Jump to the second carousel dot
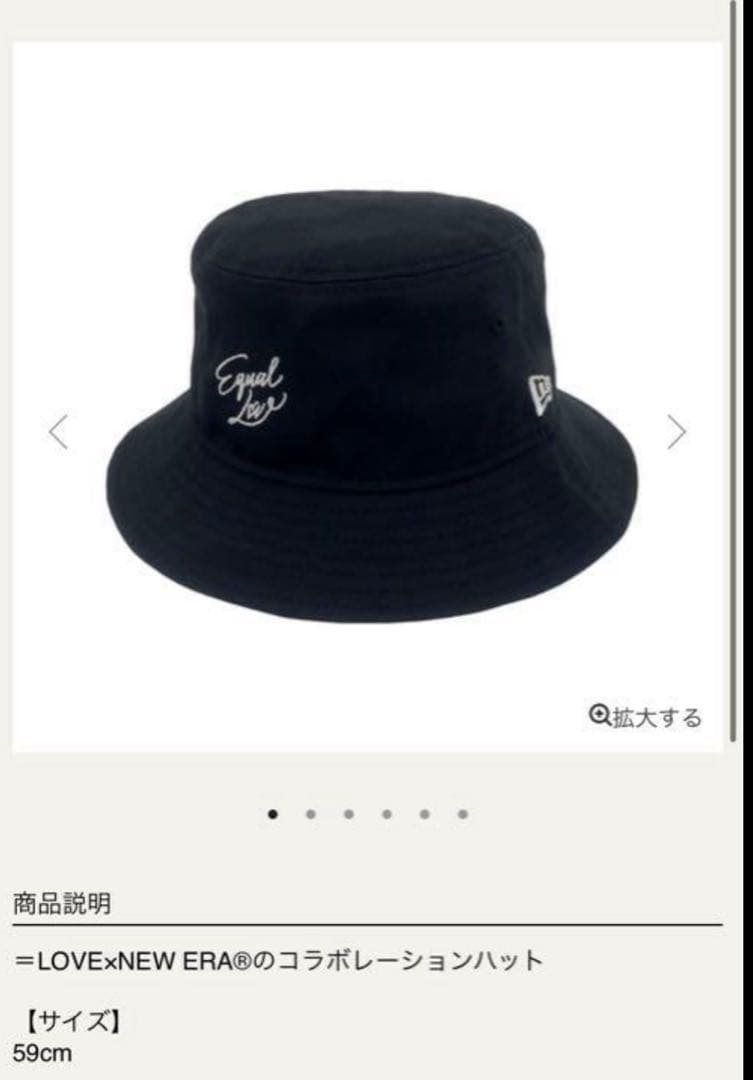 pyautogui.click(x=311, y=814)
